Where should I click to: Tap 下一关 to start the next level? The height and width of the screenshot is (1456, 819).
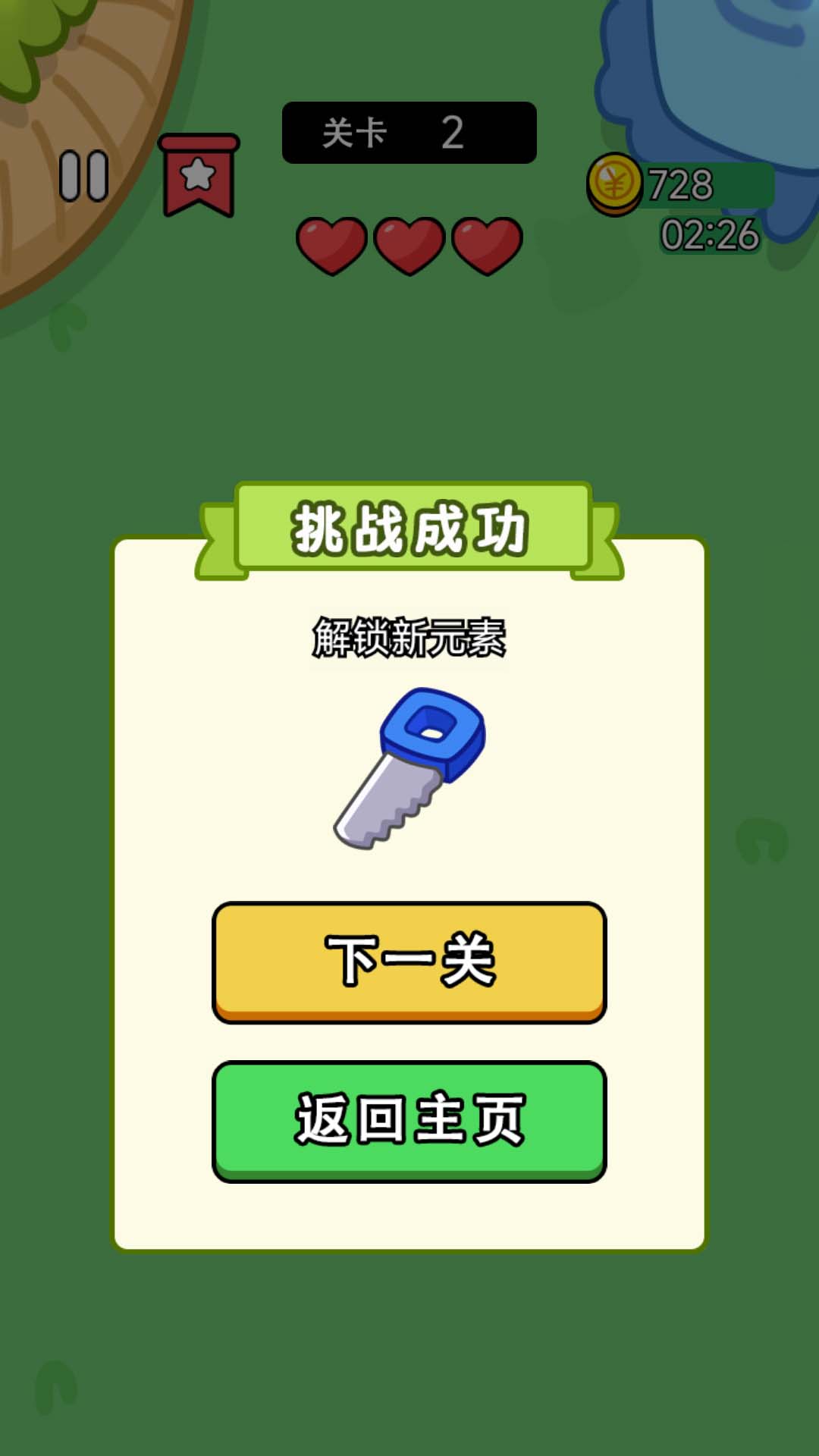409,961
